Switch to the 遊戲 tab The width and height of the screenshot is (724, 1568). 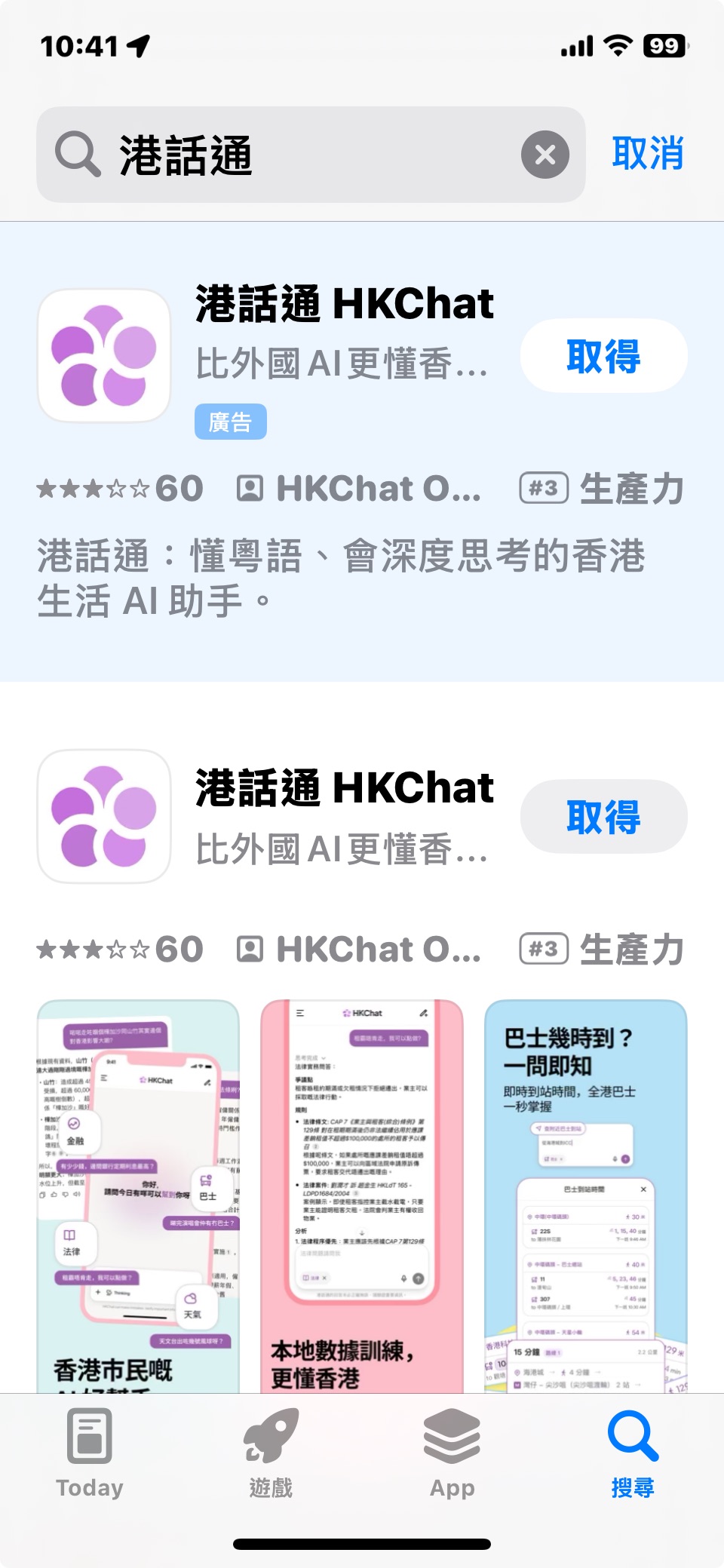pyautogui.click(x=271, y=1454)
